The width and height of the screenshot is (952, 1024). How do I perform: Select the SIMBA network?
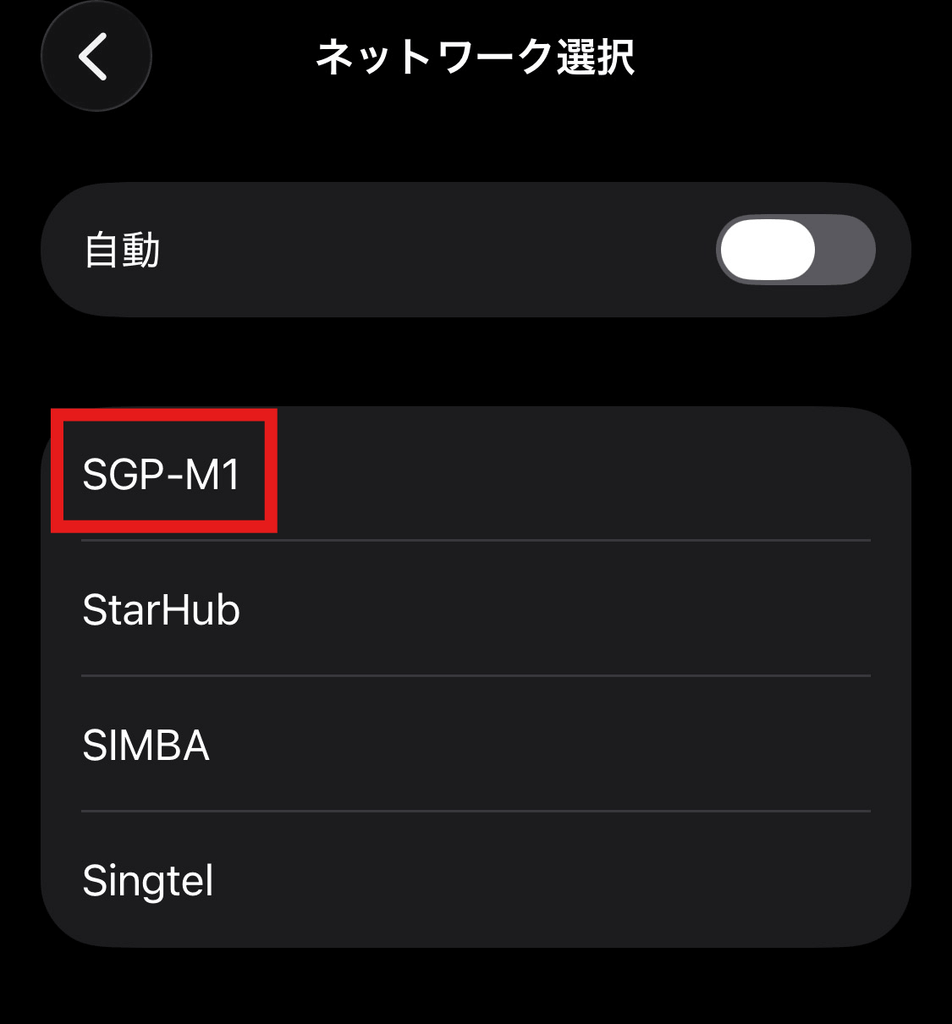point(476,744)
